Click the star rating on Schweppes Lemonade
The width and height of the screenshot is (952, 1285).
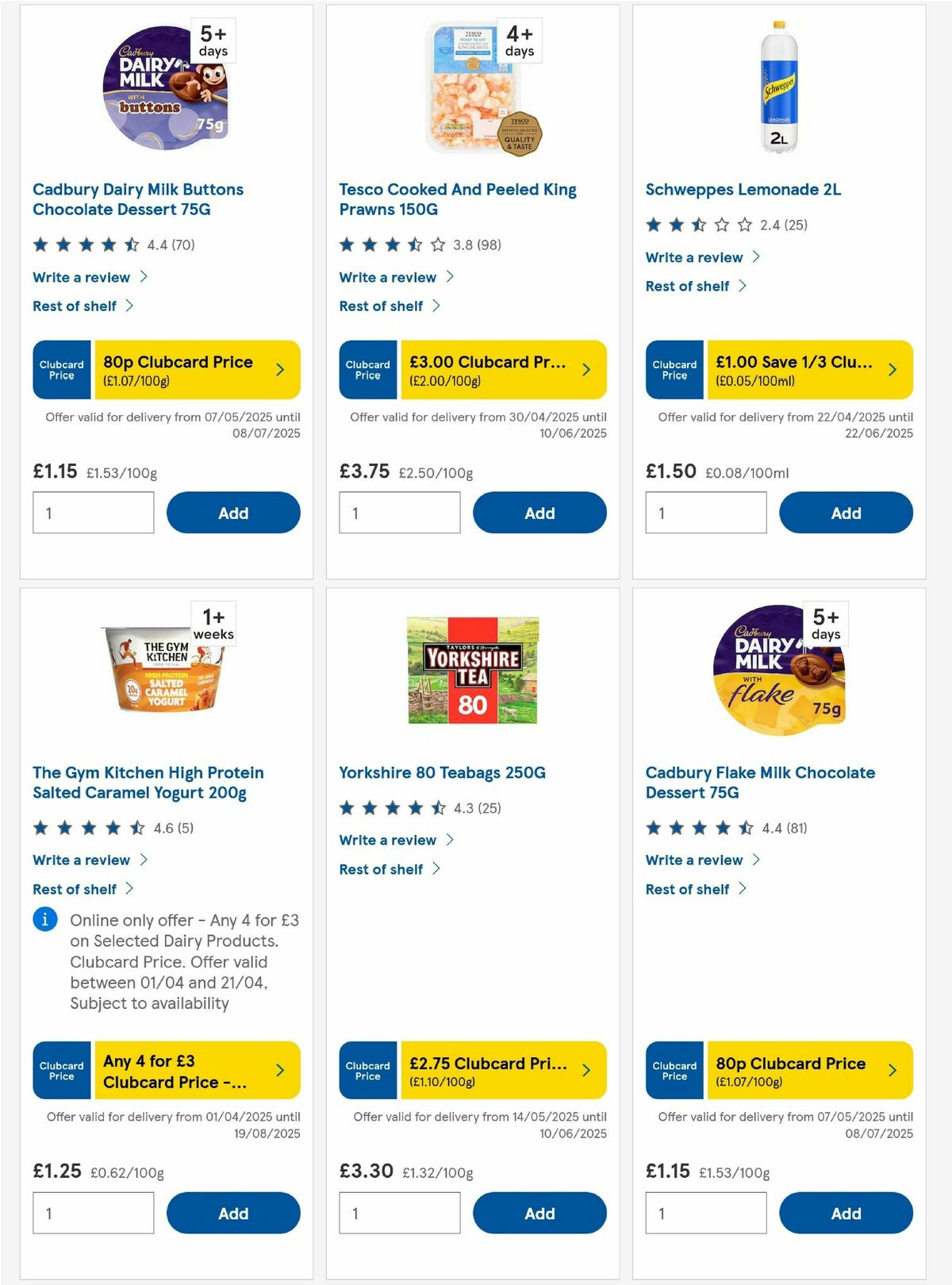point(698,225)
